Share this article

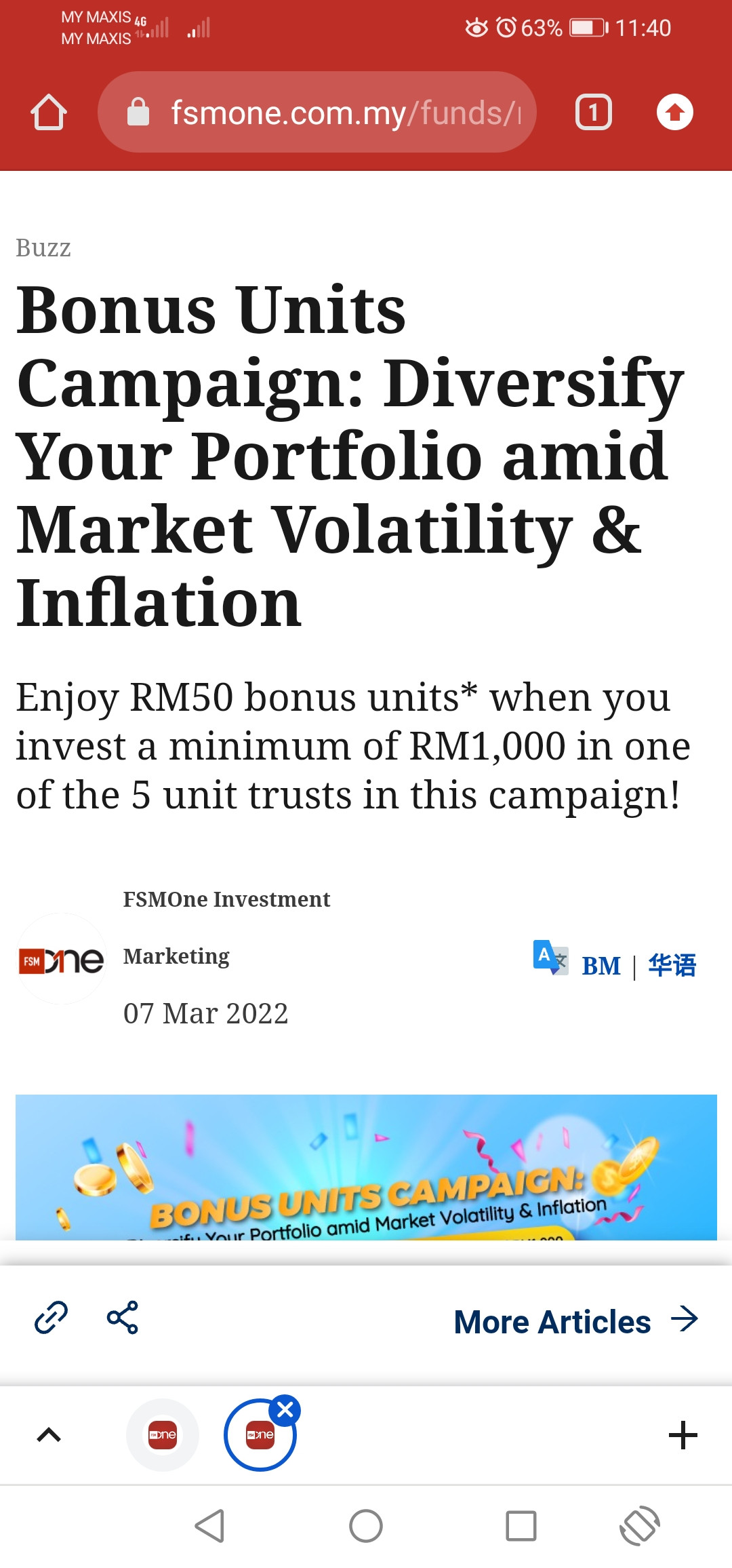pos(123,1318)
